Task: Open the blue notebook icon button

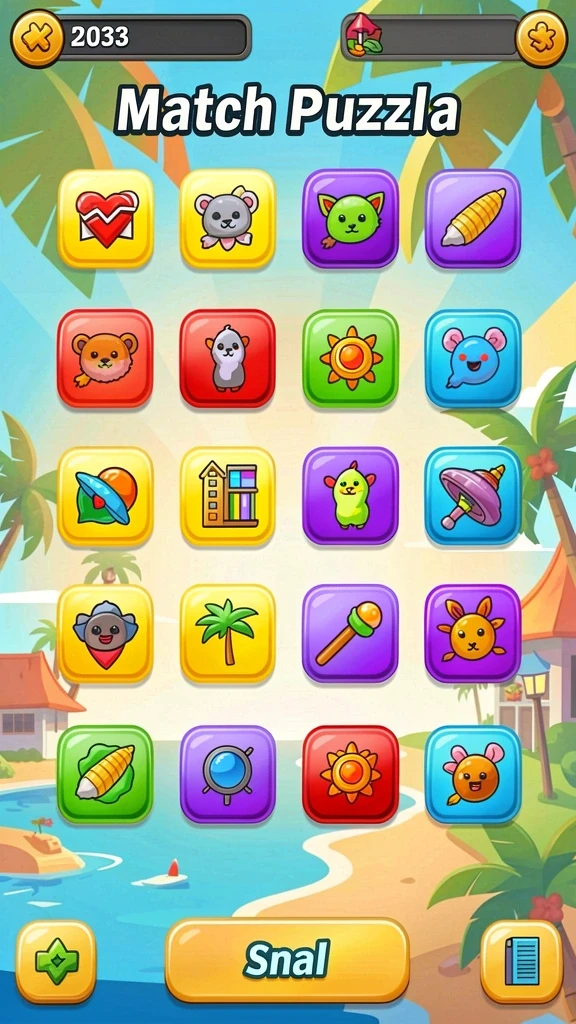Action: [x=522, y=961]
